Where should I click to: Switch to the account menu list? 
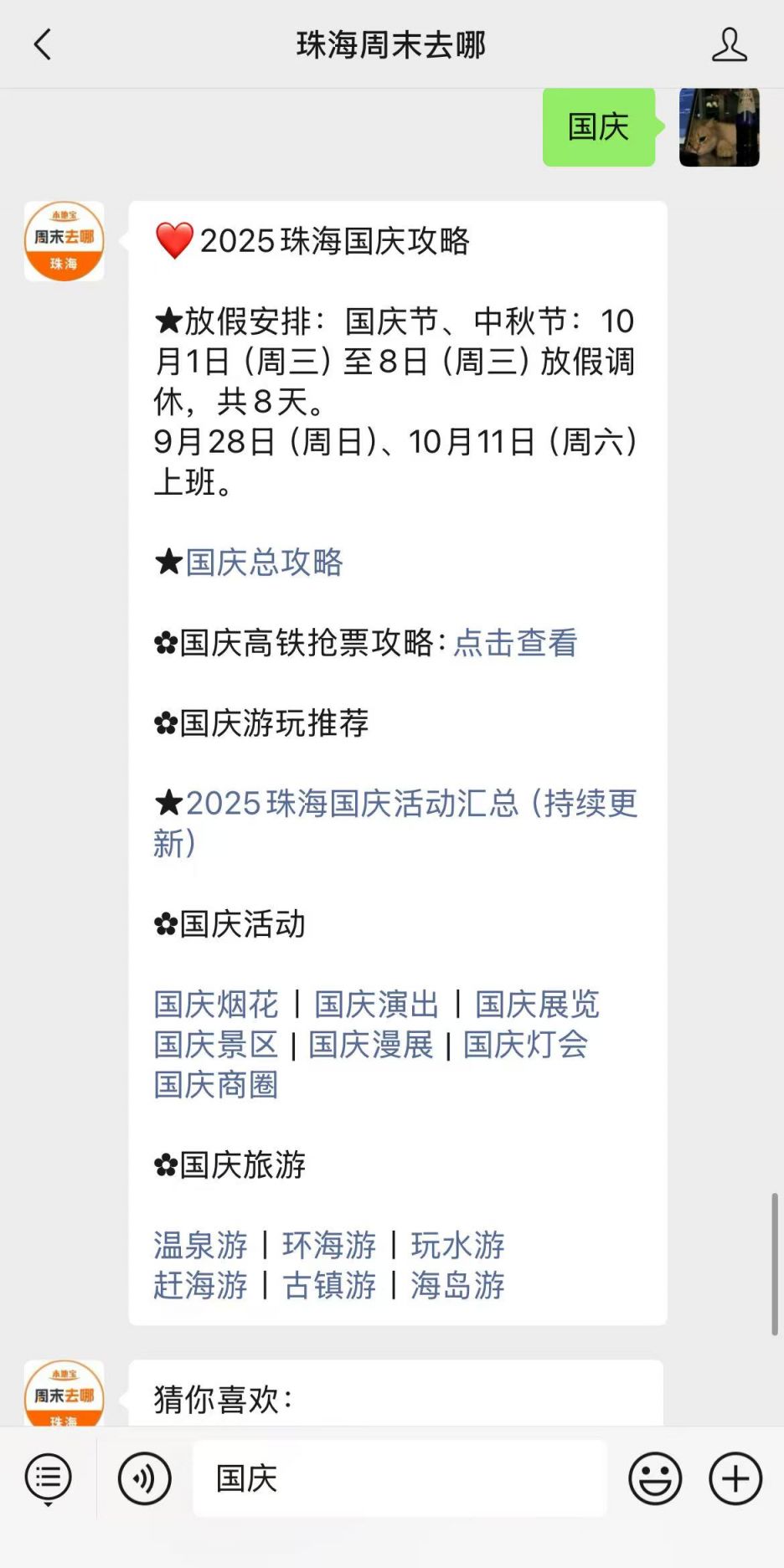[x=49, y=1478]
